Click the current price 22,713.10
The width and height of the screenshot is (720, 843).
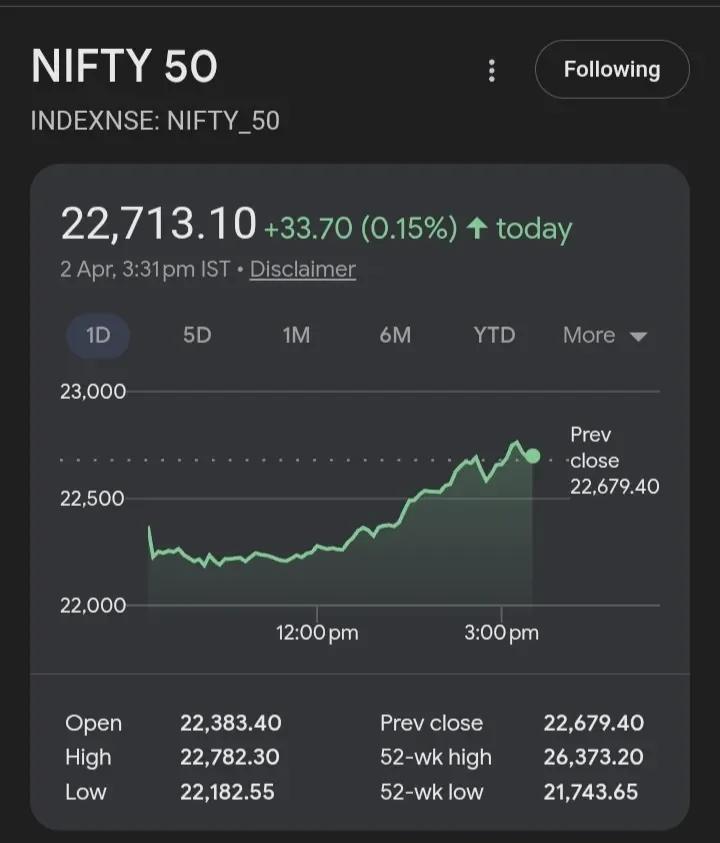pos(160,222)
